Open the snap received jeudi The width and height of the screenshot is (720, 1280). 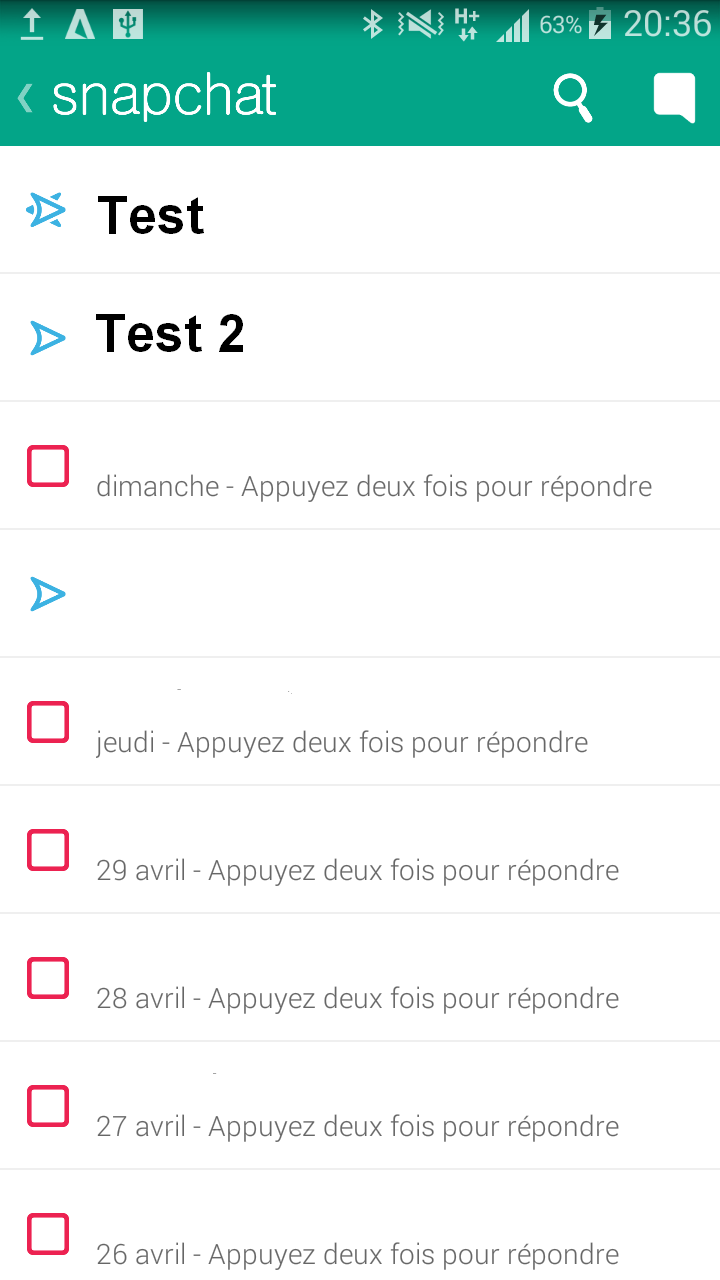[x=360, y=721]
